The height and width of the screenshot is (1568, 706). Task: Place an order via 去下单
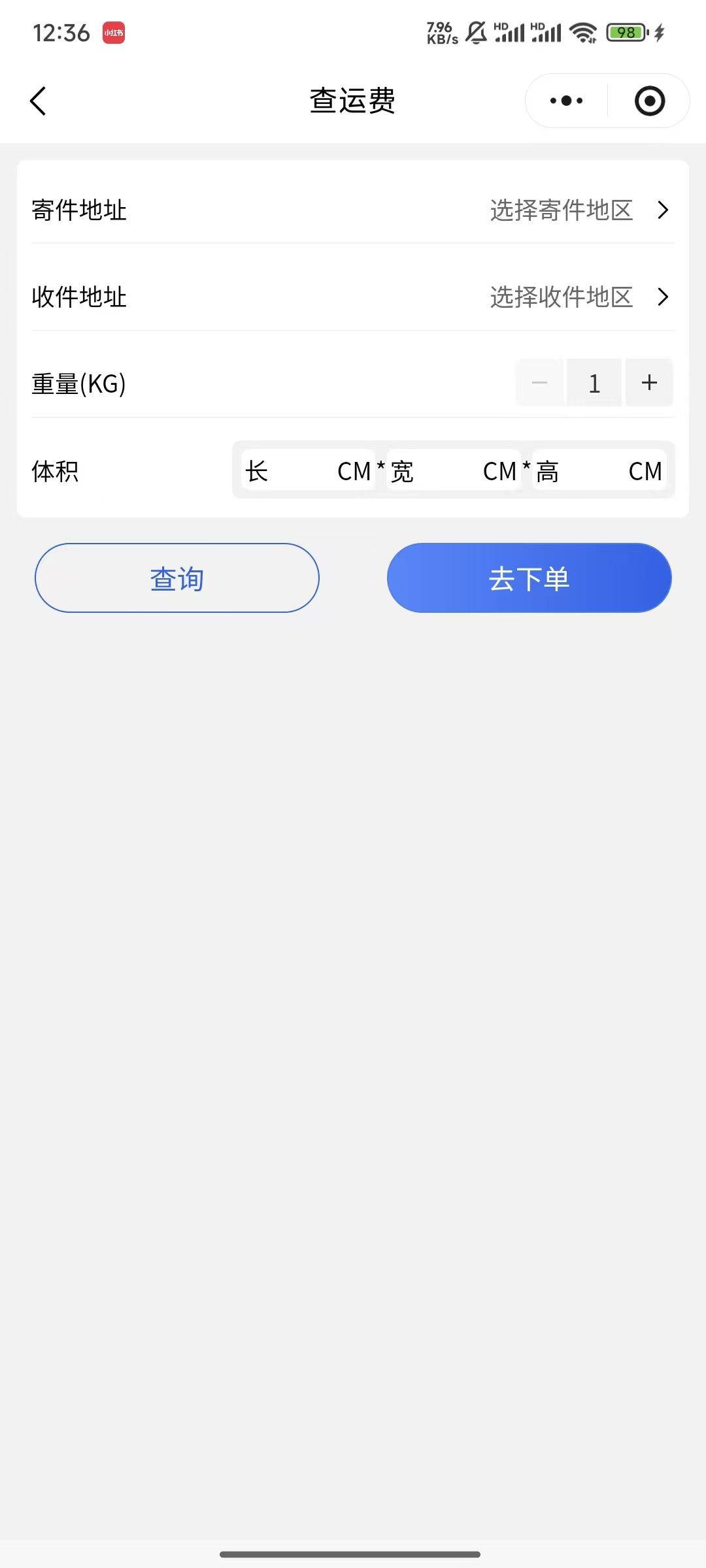529,578
